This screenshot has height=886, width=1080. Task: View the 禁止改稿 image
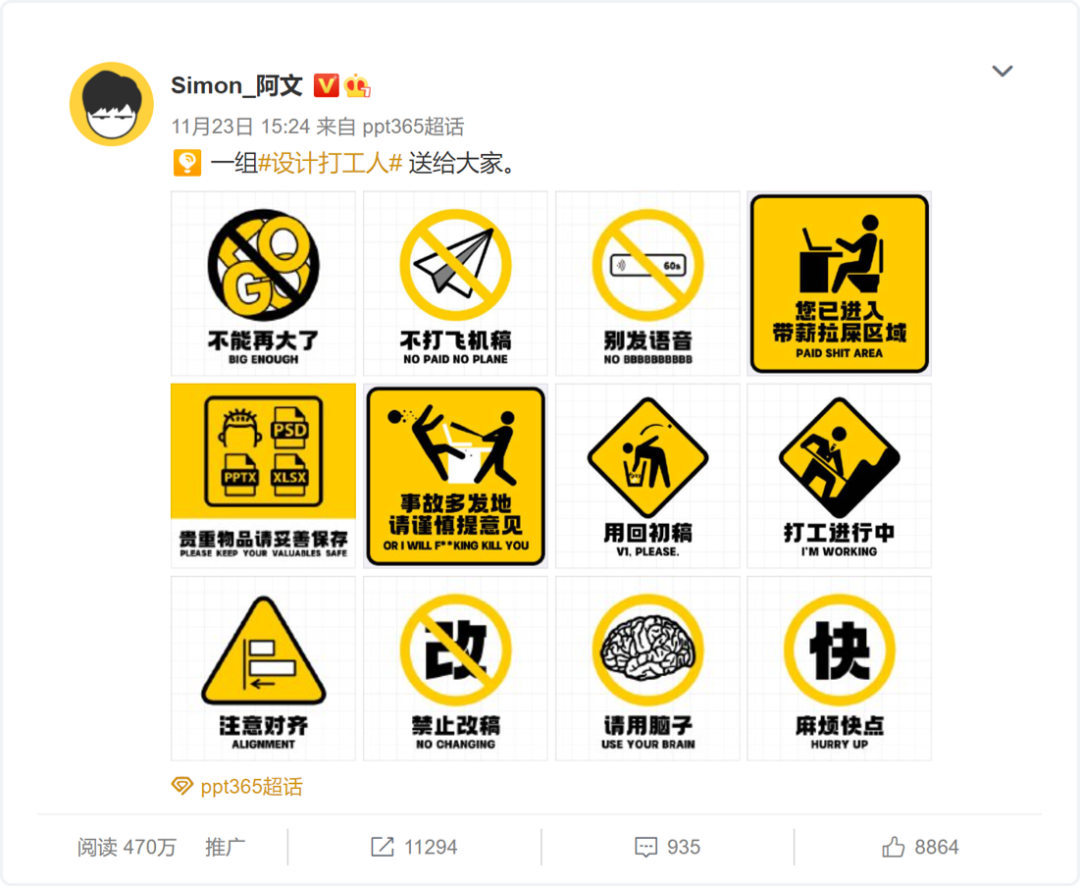[x=455, y=667]
